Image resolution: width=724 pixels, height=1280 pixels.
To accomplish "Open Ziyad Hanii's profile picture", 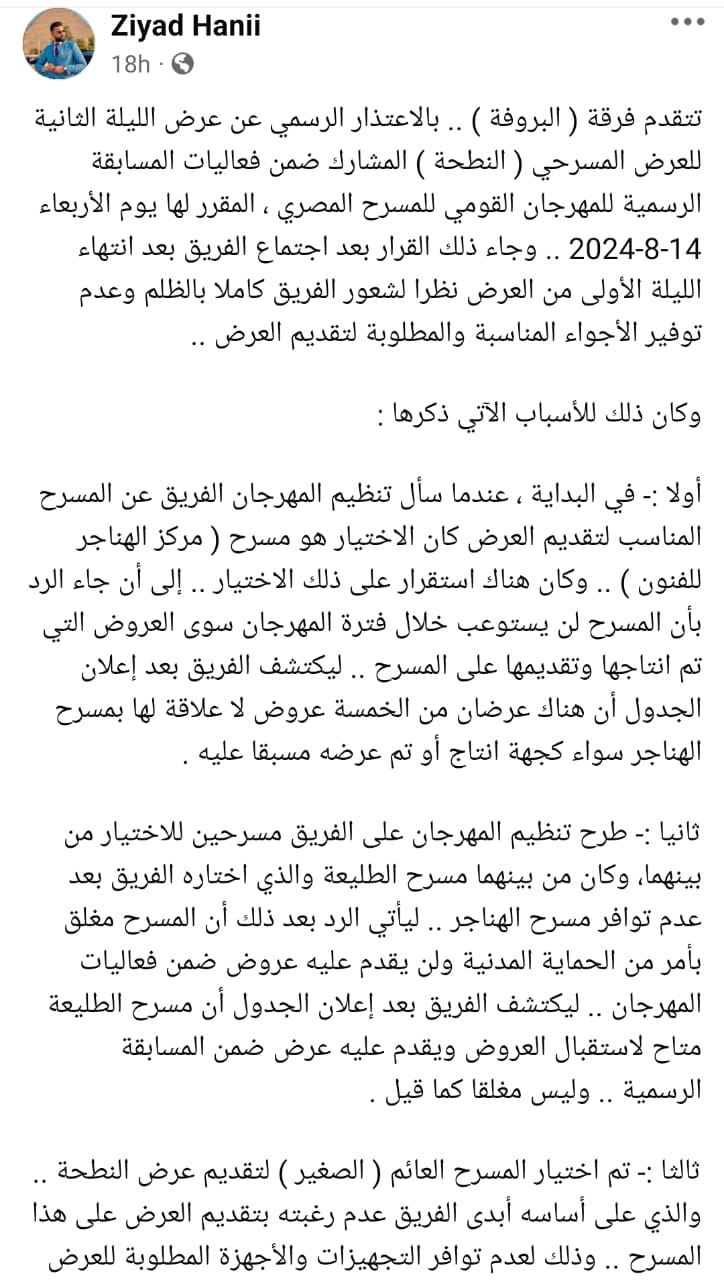I will point(59,44).
